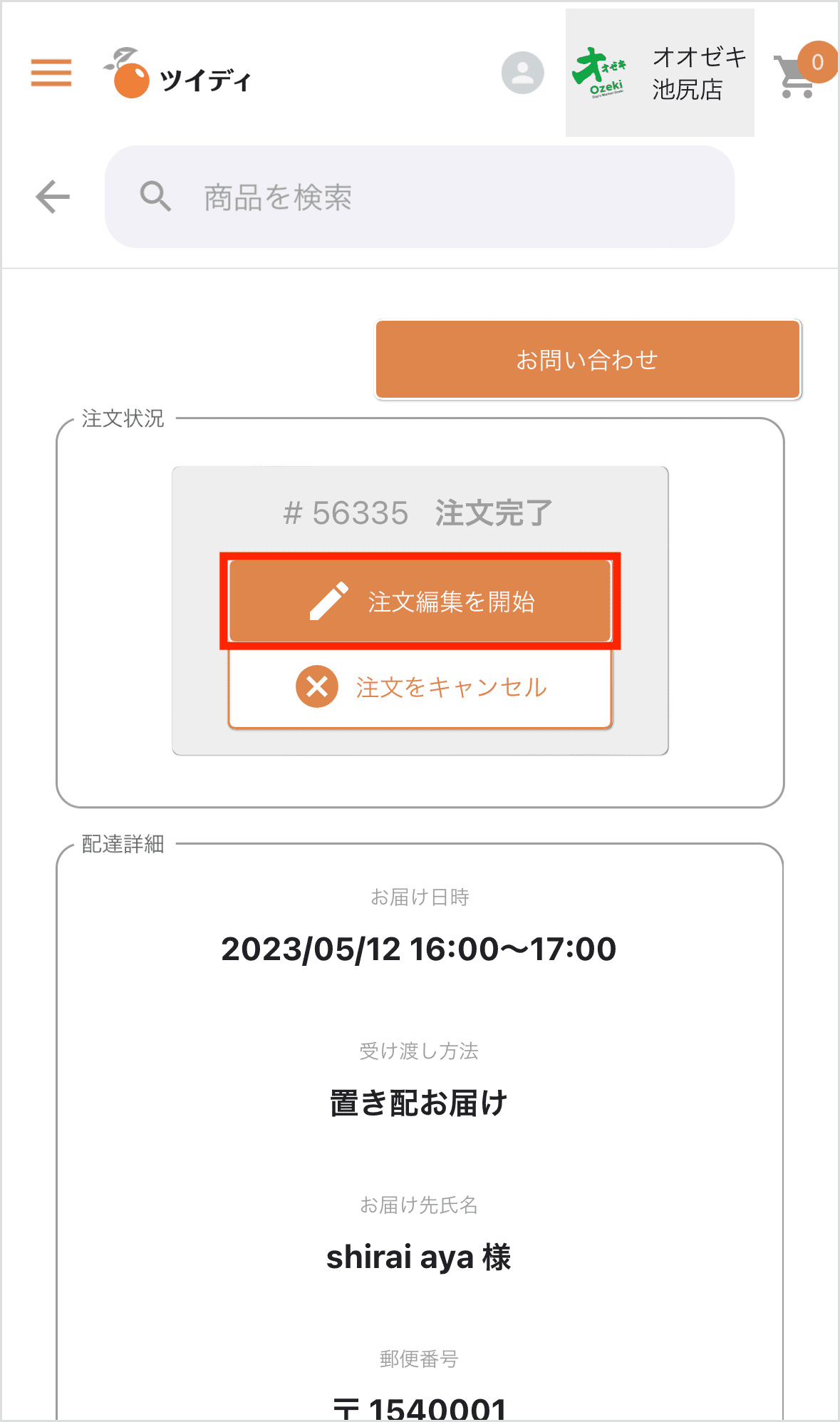The image size is (840, 1422).
Task: Open the hamburger drawer menu
Action: (51, 73)
